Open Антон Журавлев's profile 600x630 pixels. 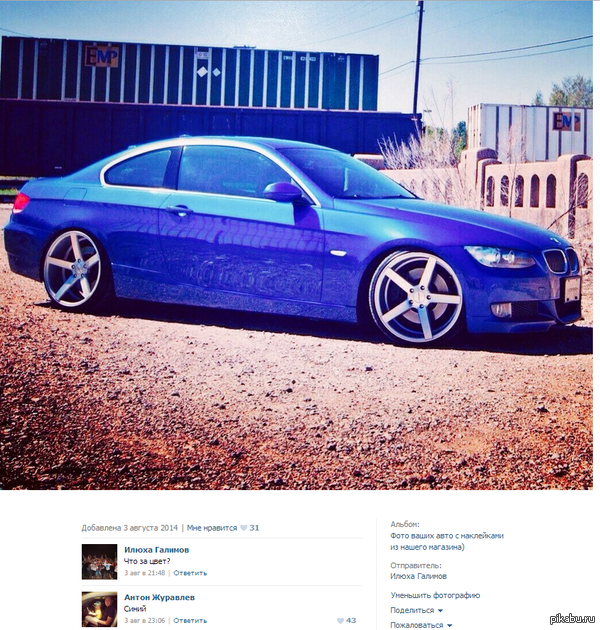click(159, 597)
